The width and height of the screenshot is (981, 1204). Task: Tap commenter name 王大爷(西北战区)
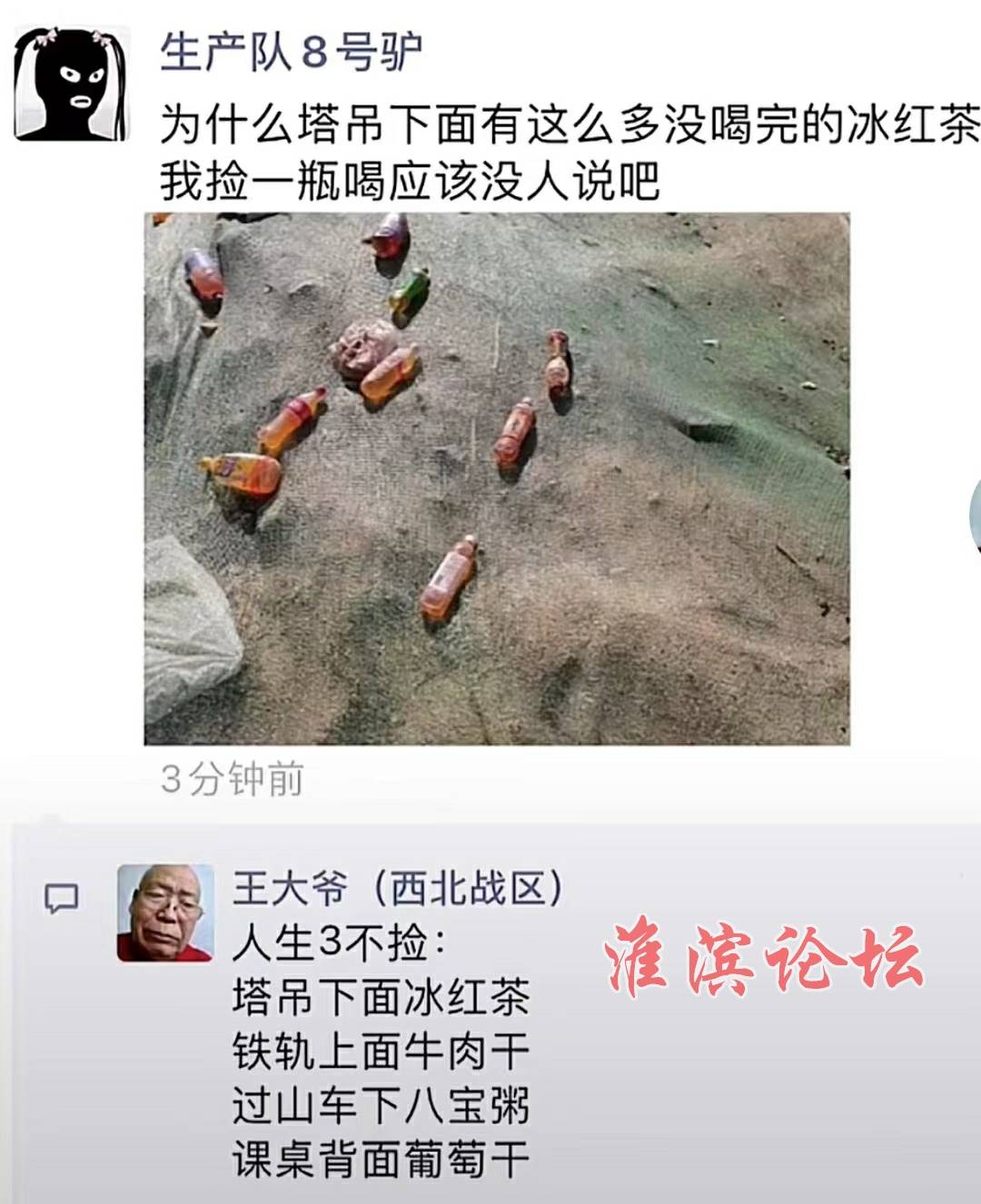click(398, 888)
